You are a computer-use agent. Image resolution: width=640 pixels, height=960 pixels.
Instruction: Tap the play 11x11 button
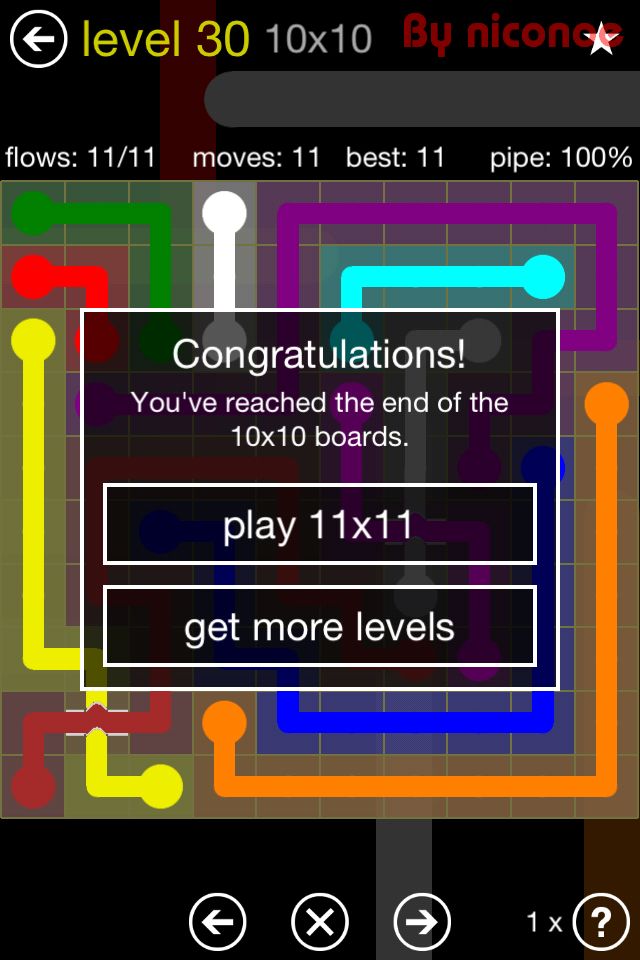point(320,524)
